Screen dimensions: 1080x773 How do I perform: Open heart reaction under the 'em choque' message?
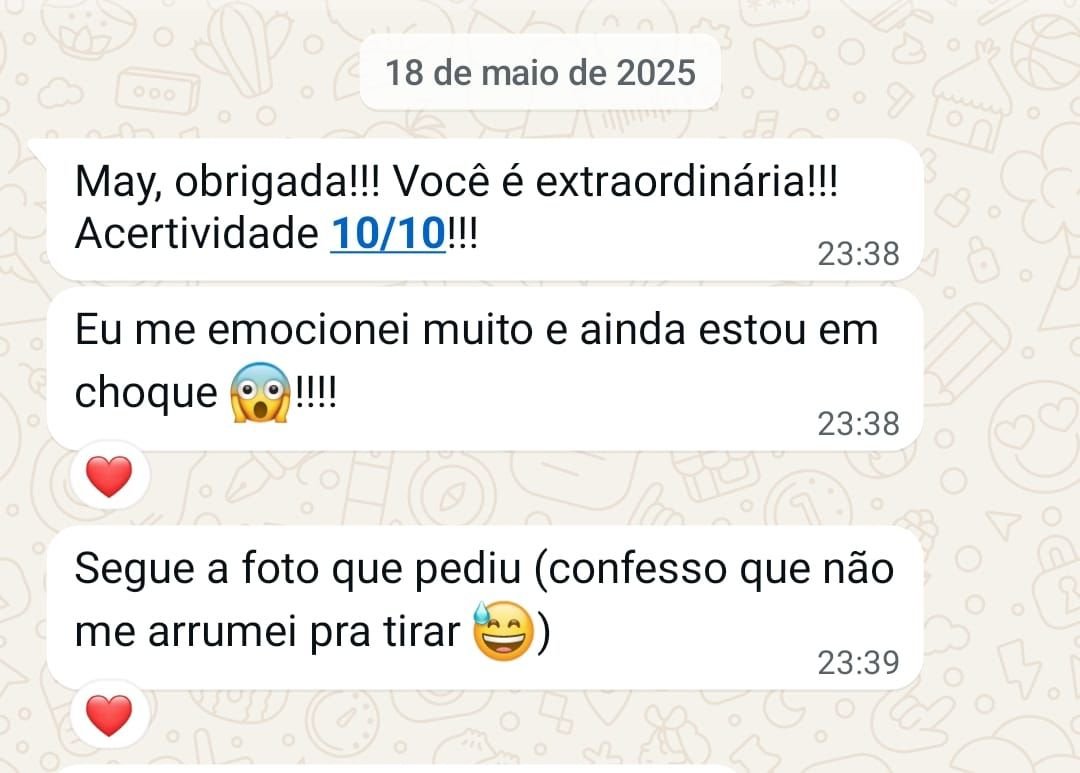tap(109, 477)
